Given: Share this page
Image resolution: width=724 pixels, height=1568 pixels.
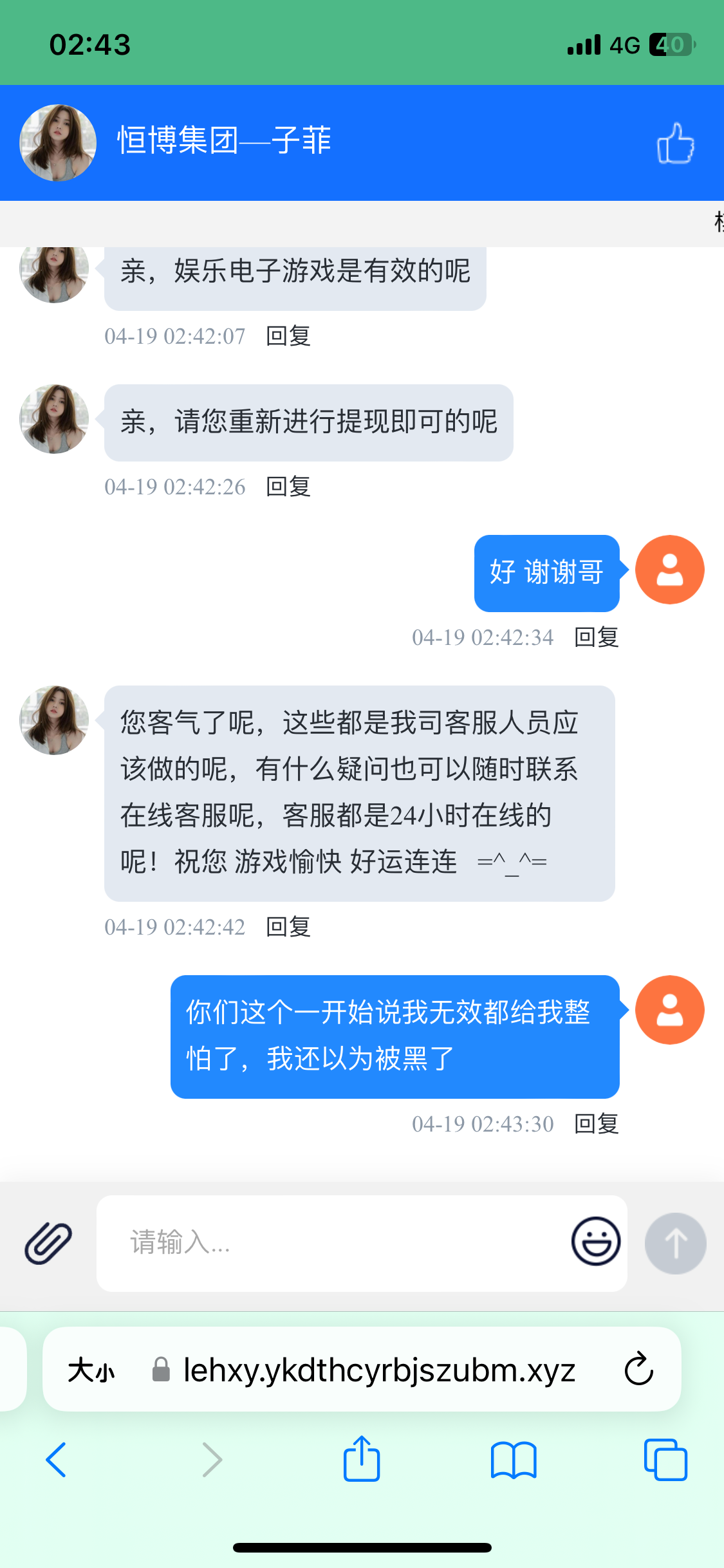Looking at the screenshot, I should [362, 1460].
